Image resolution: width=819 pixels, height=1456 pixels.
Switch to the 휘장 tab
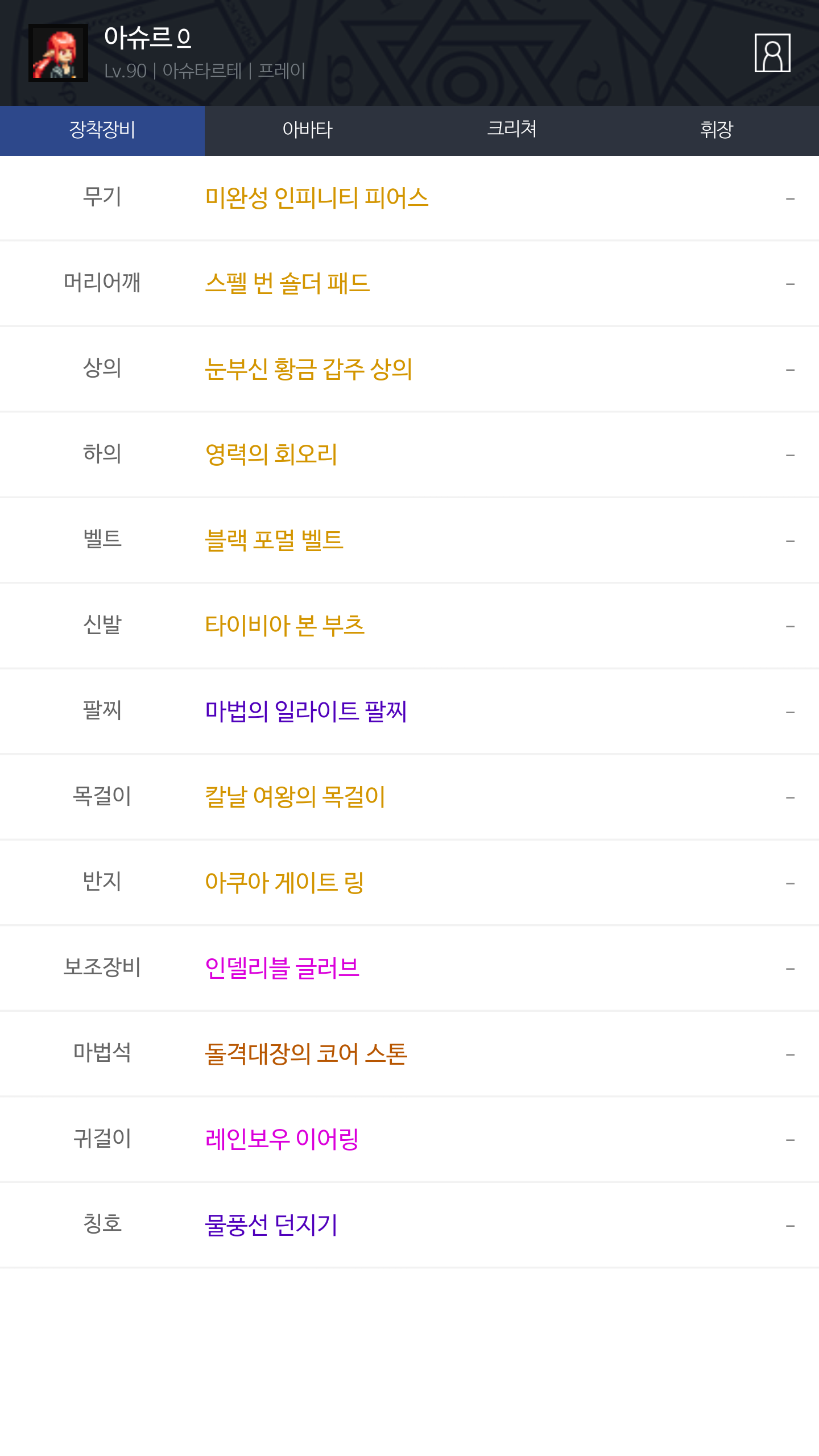[x=716, y=130]
